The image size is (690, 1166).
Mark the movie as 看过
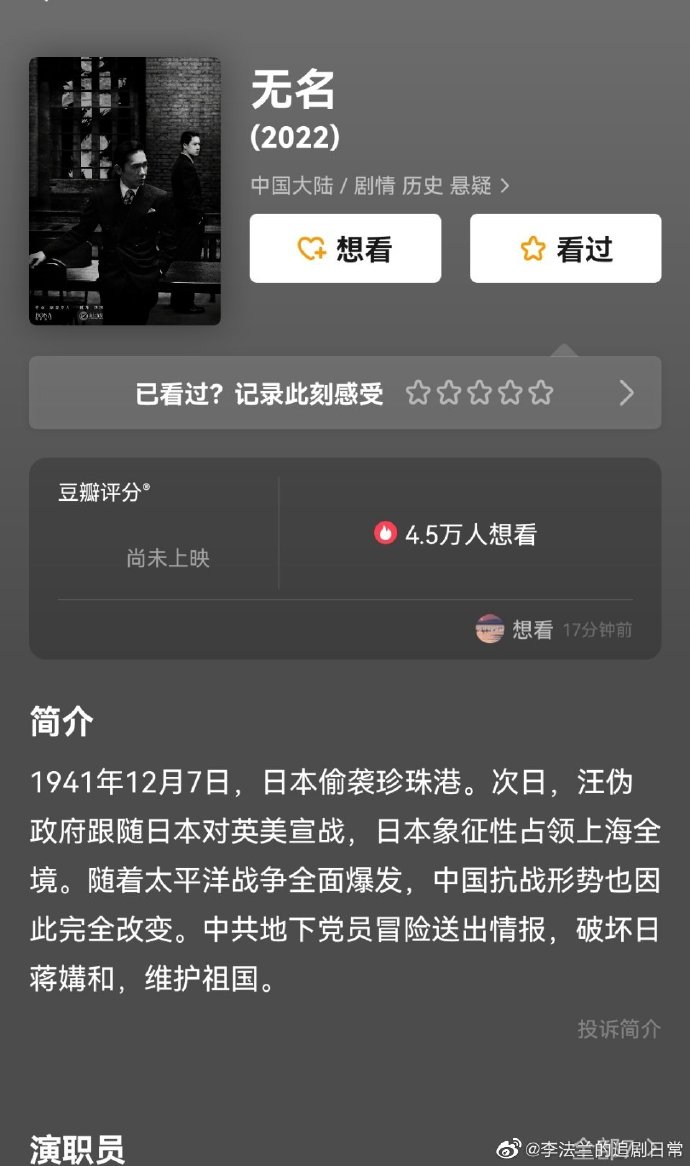click(565, 248)
